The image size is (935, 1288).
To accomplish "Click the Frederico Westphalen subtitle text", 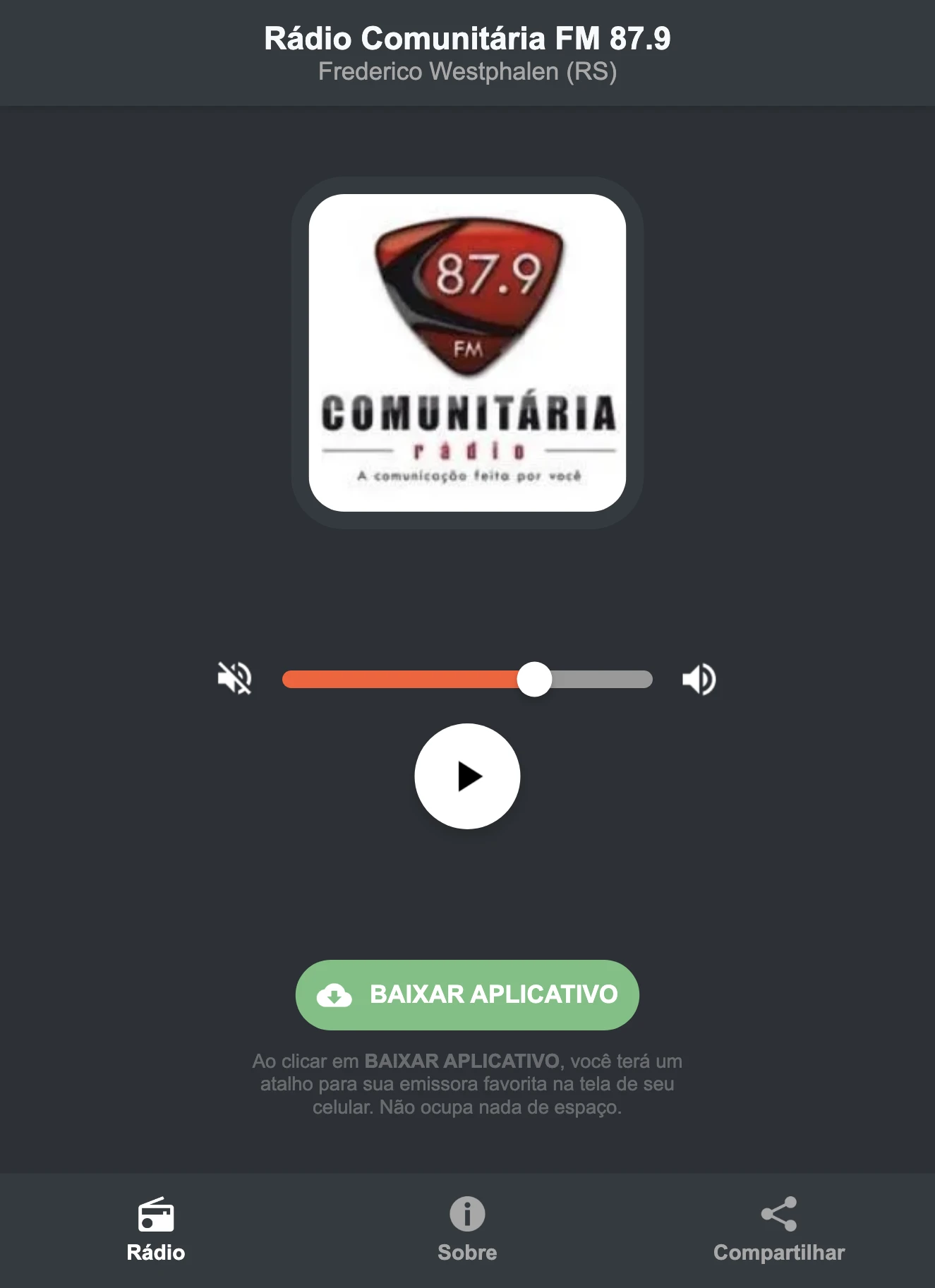I will [x=467, y=71].
